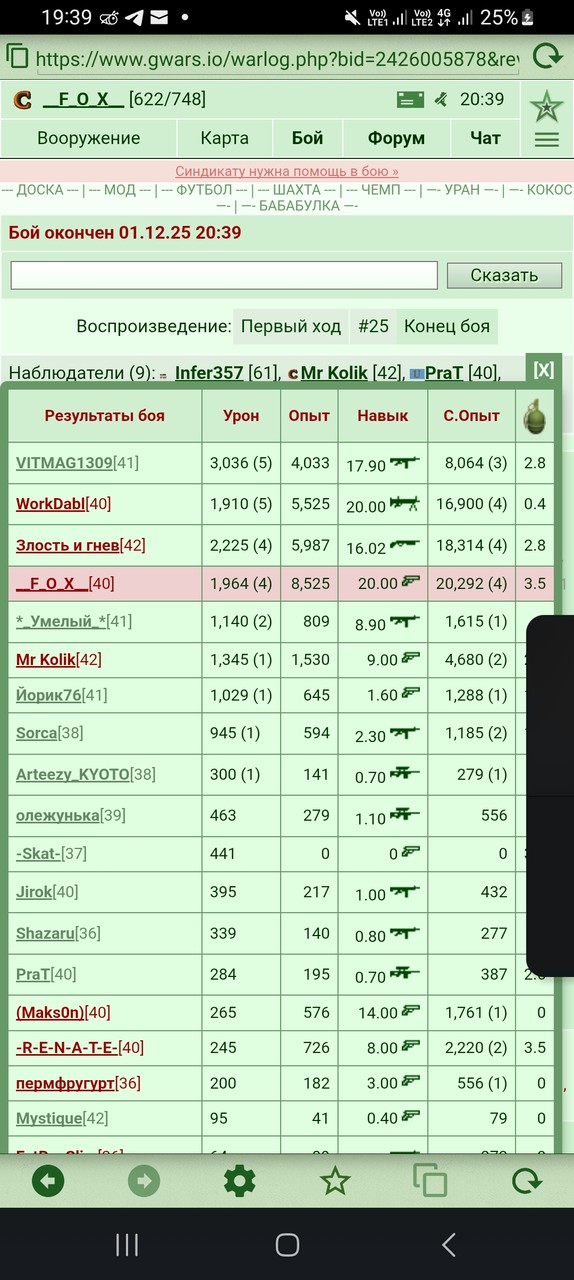The width and height of the screenshot is (574, 1280).
Task: Open observer Infer357's profile
Action: [209, 372]
